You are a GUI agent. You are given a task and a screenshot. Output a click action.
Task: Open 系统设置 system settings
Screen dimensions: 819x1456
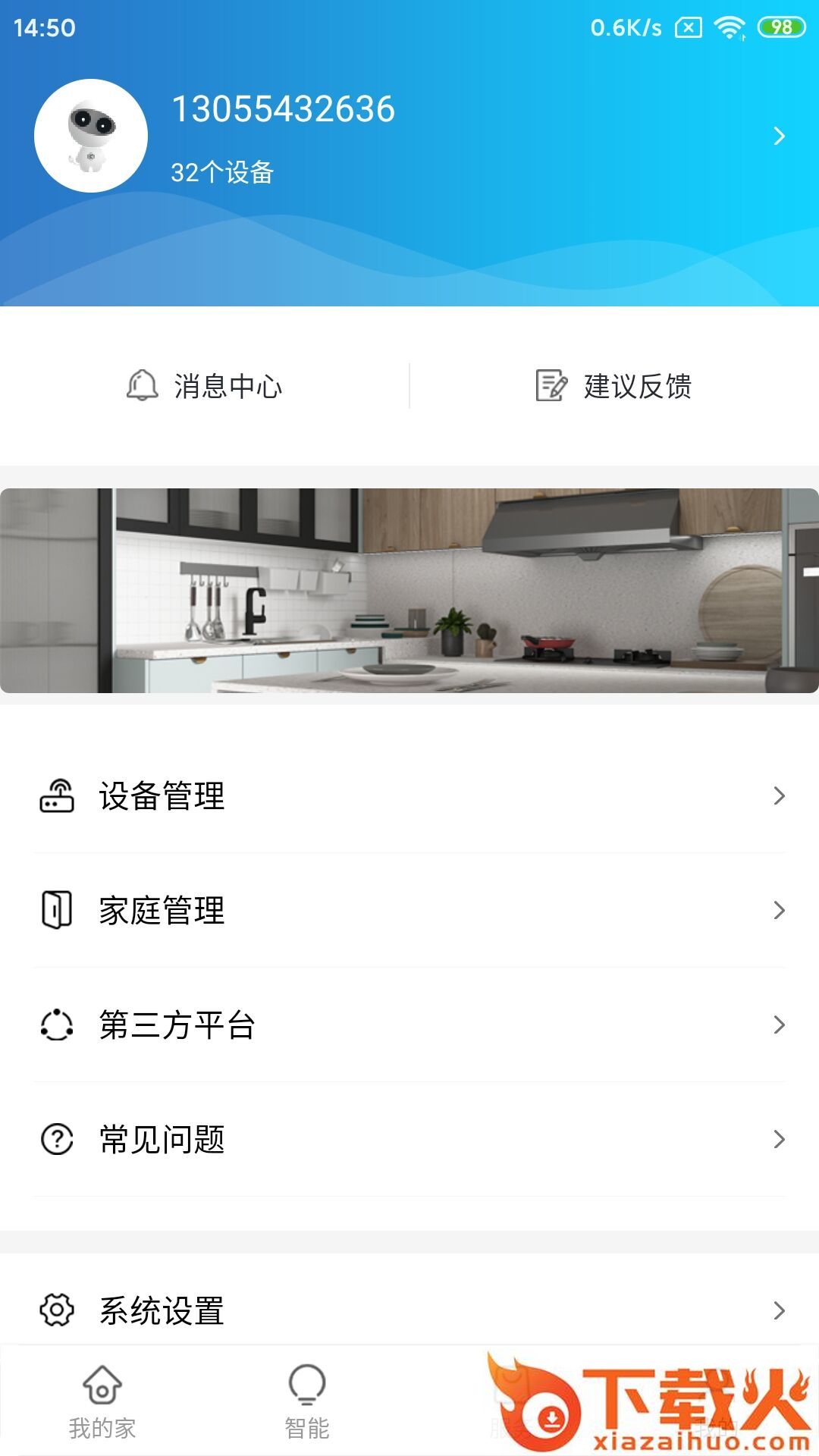pyautogui.click(x=409, y=1310)
